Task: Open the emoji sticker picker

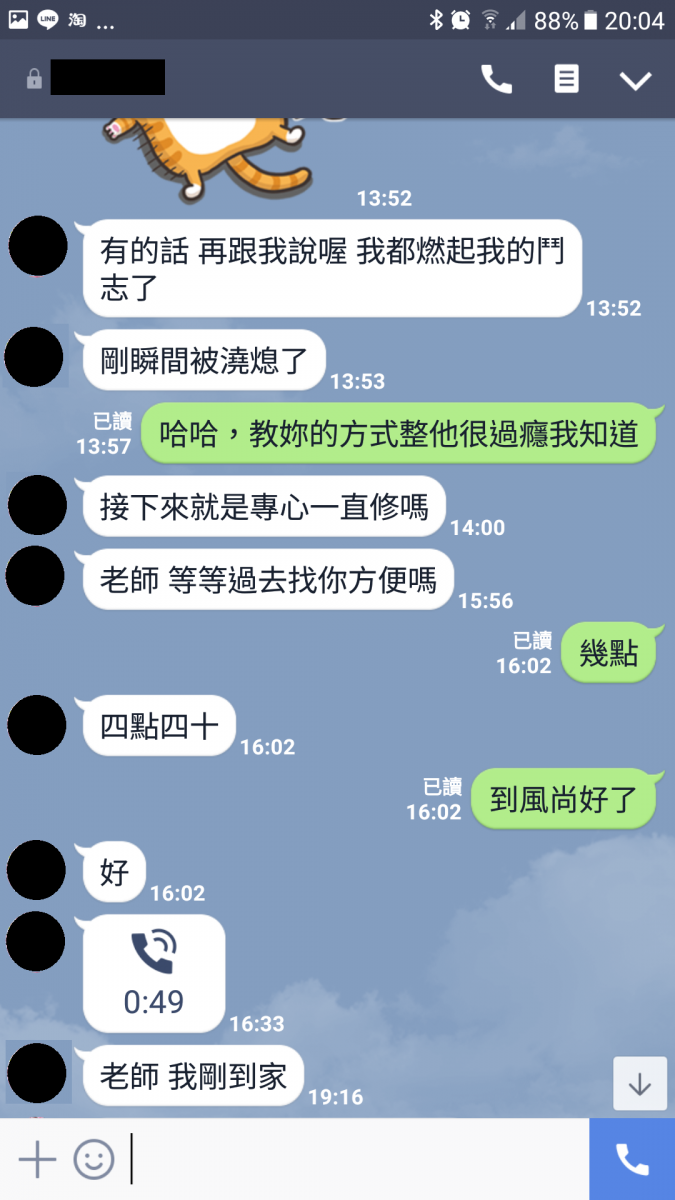Action: pyautogui.click(x=94, y=1160)
